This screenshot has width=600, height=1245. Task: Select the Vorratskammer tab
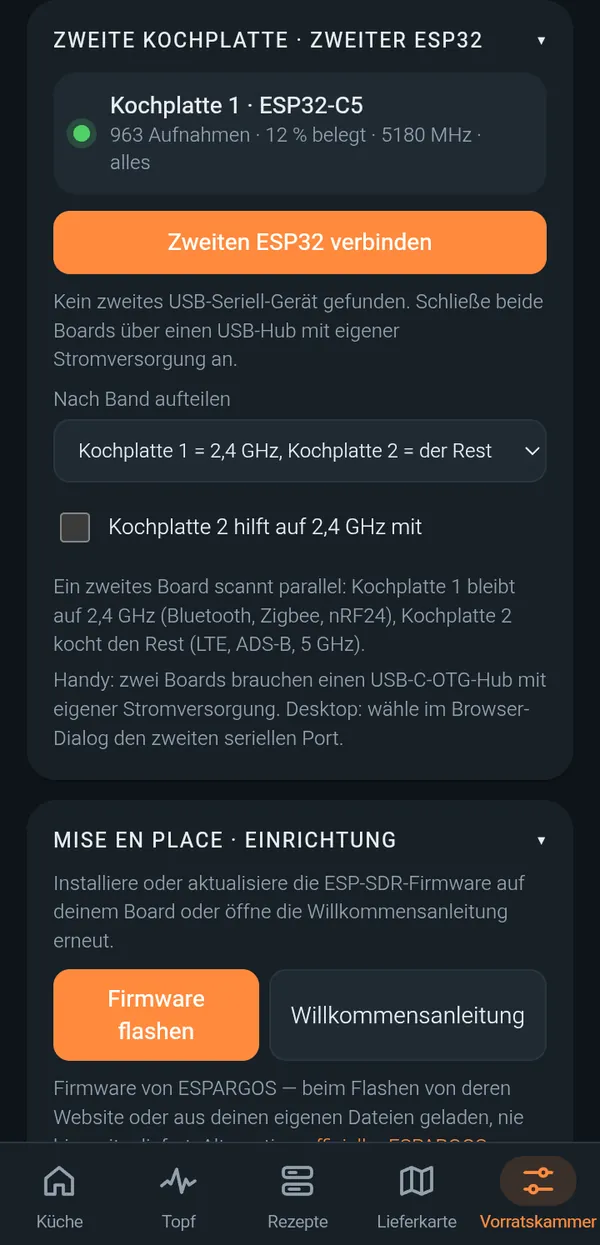tap(538, 1197)
